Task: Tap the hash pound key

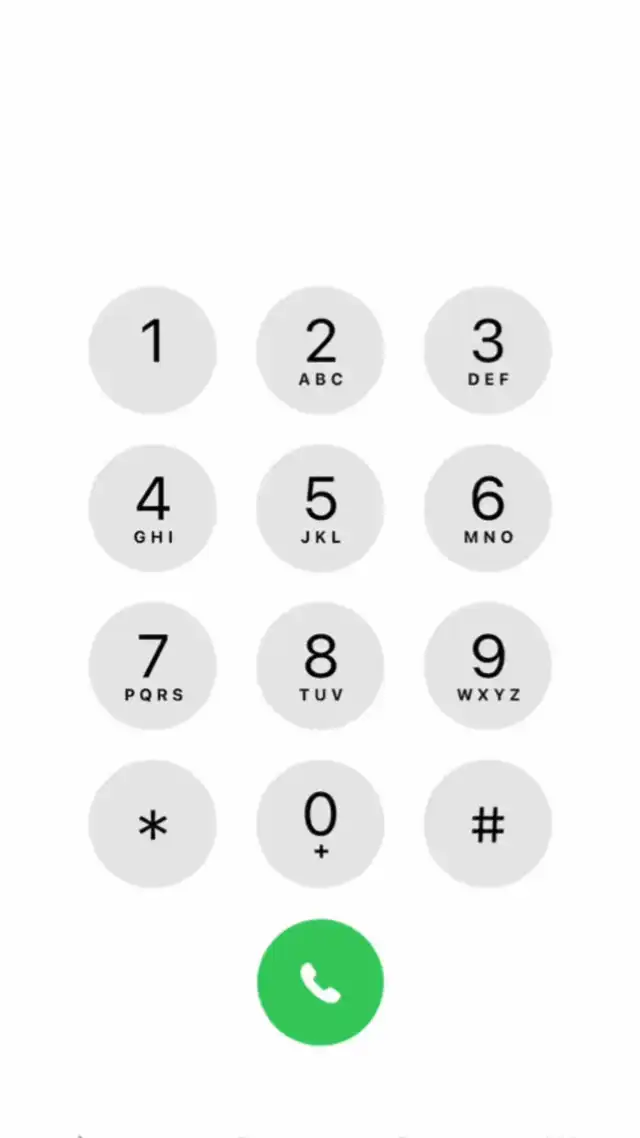Action: click(488, 824)
